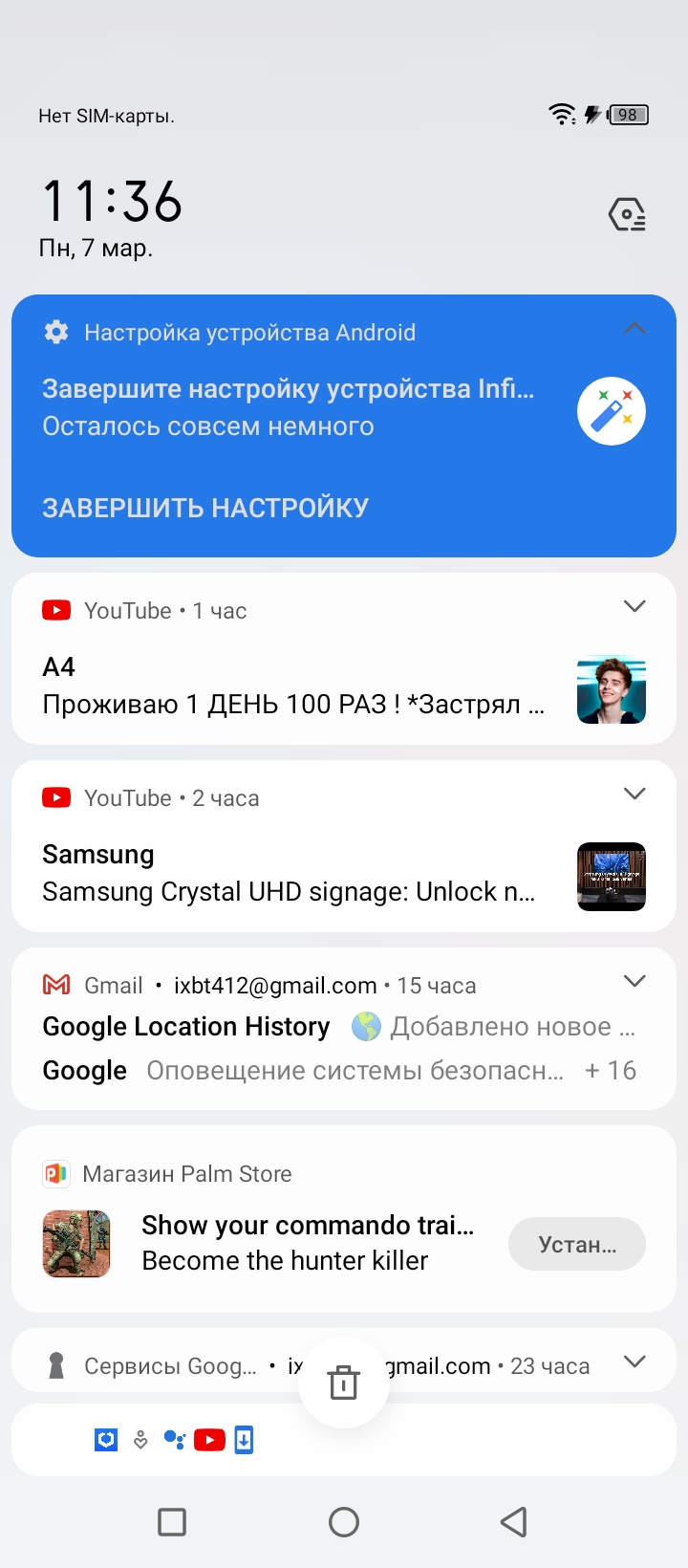
Task: Open the notification settings icon
Action: (628, 215)
